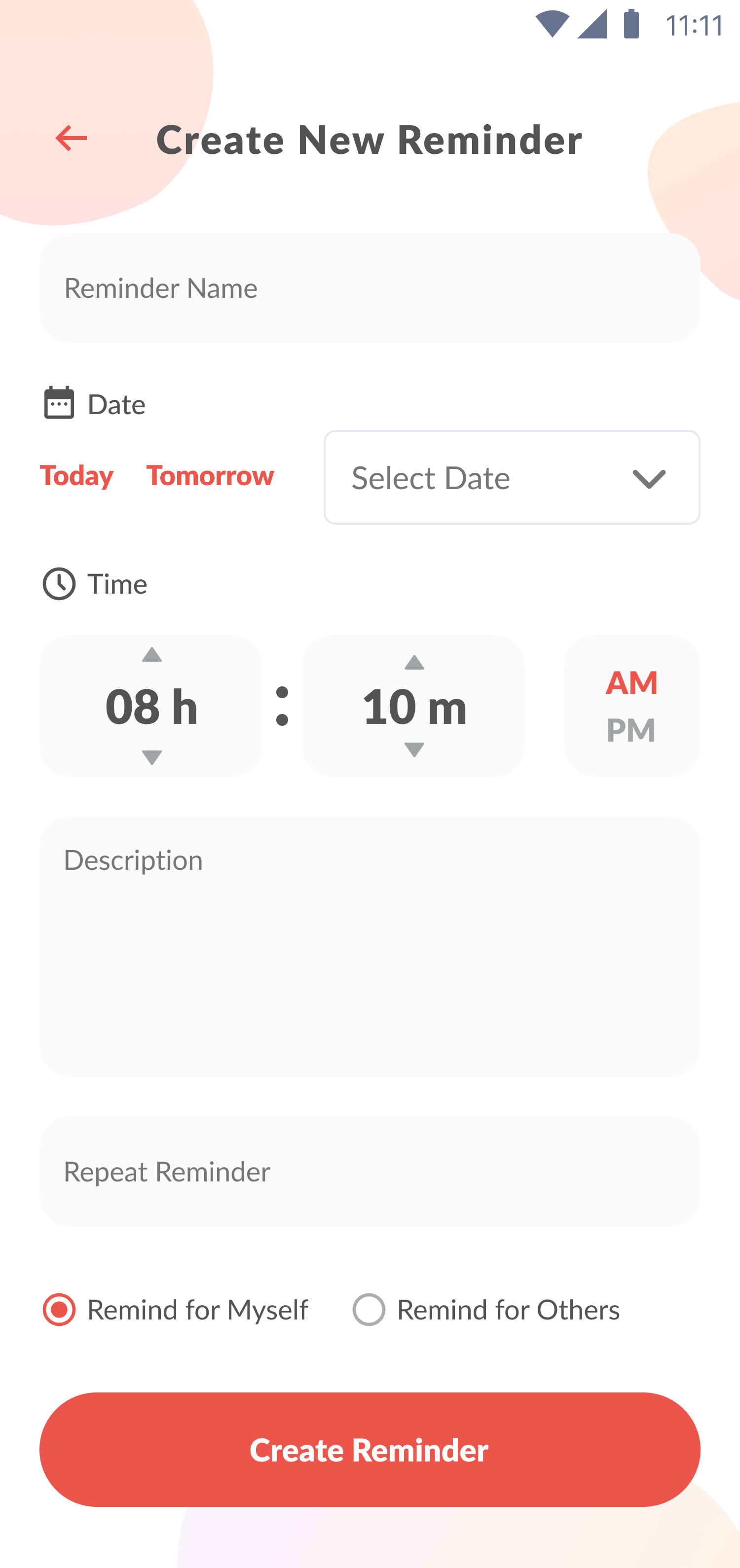Tap the Create Reminder button
The height and width of the screenshot is (1568, 740).
[370, 1449]
